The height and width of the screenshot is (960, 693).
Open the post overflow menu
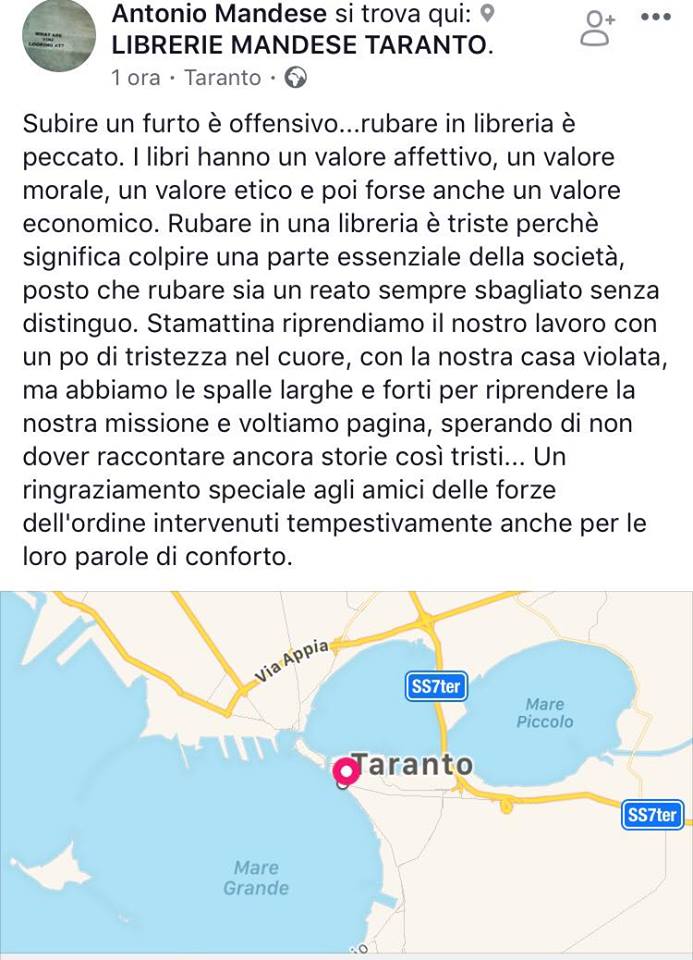[x=656, y=17]
